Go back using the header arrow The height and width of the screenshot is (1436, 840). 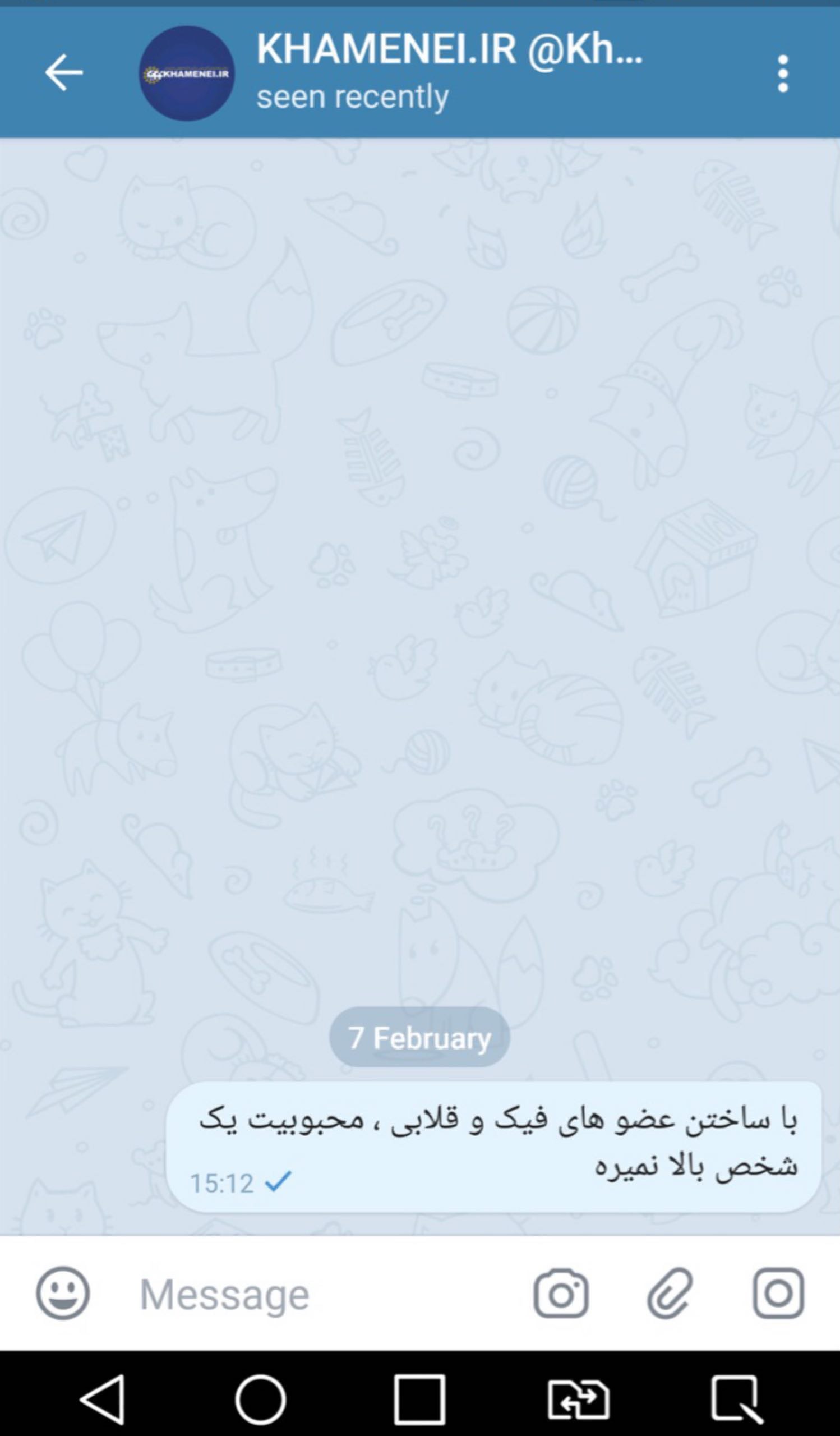64,72
